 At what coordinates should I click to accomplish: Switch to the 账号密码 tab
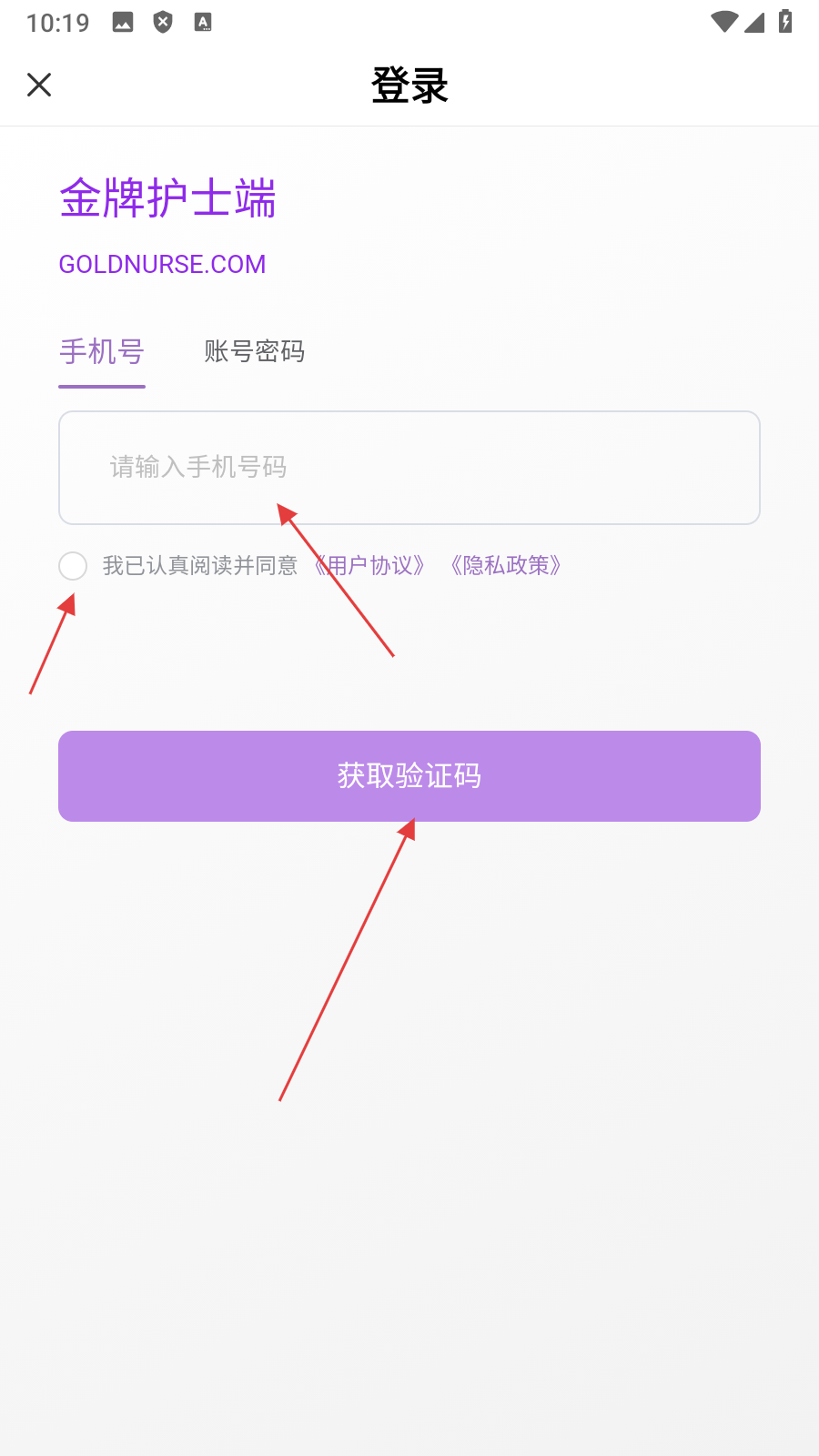click(254, 351)
